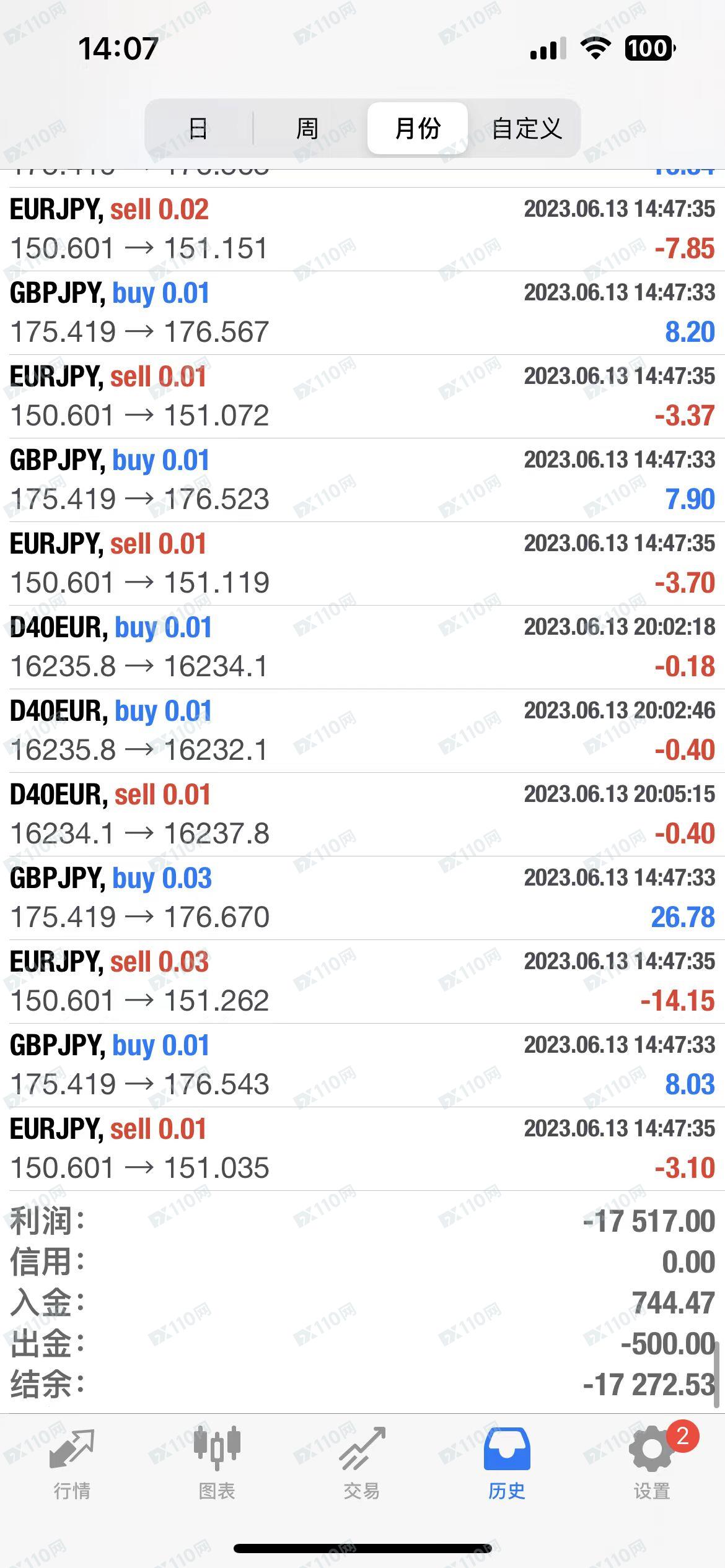Open the 自定义 custom period tab
The width and height of the screenshot is (725, 1568).
tap(527, 129)
